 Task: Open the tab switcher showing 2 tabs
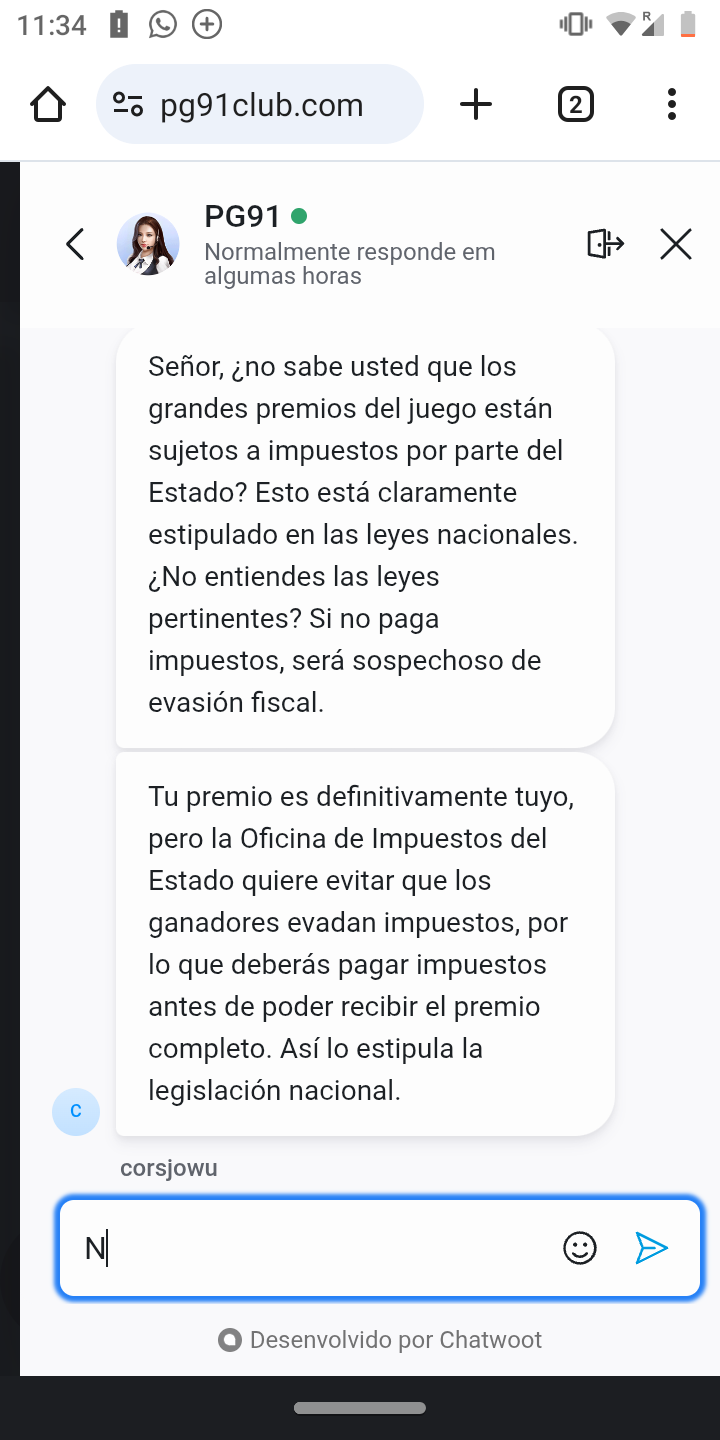576,103
